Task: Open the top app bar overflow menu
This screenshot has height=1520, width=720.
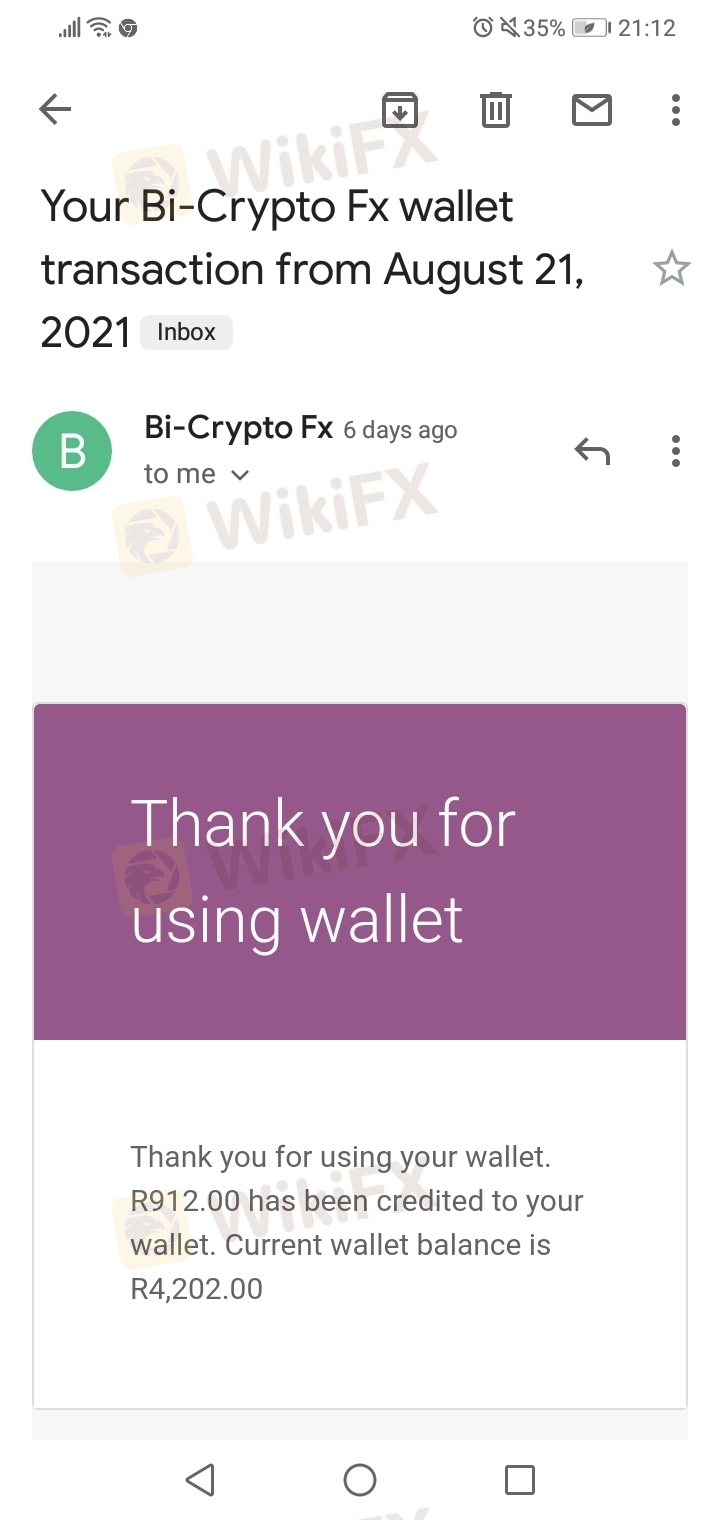Action: tap(676, 109)
